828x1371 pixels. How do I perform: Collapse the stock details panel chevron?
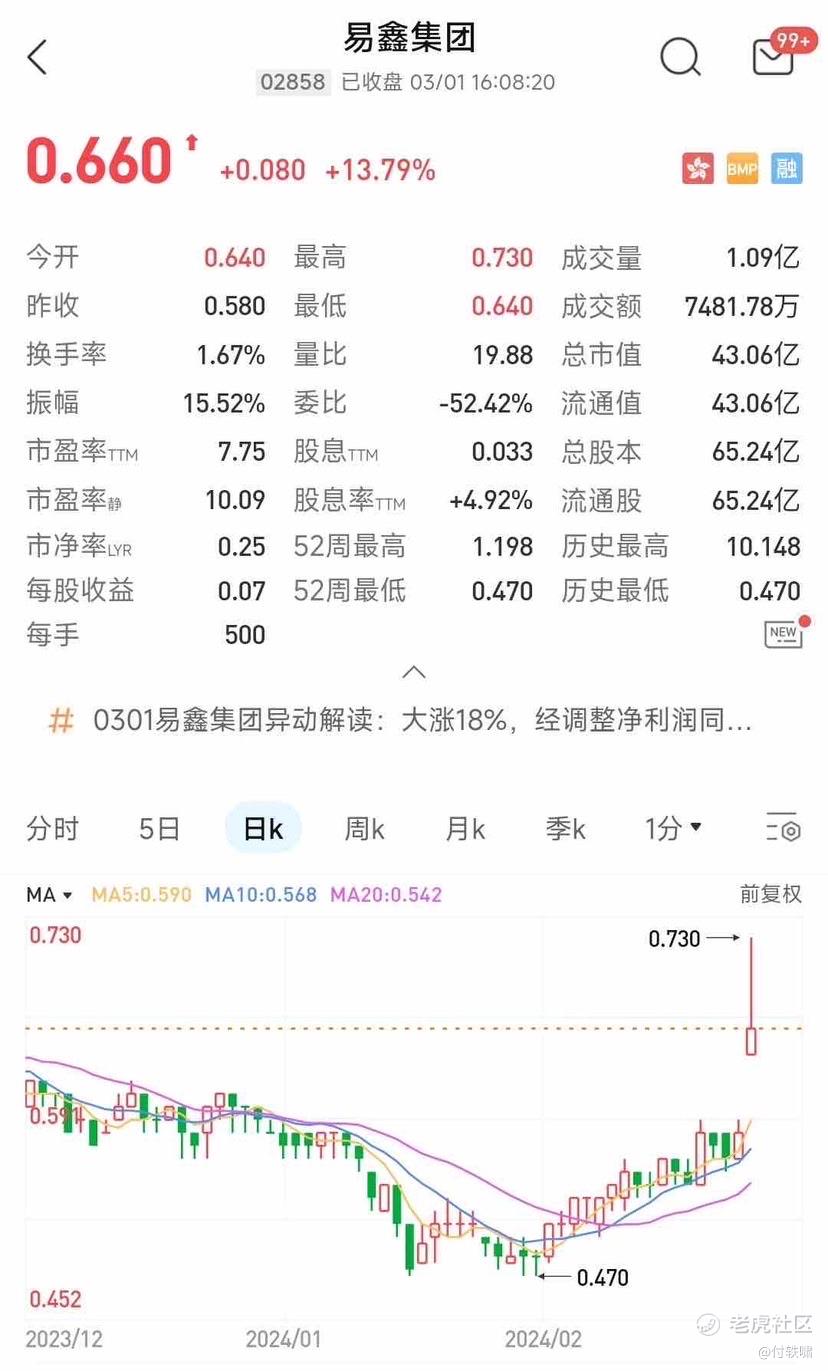click(x=413, y=672)
